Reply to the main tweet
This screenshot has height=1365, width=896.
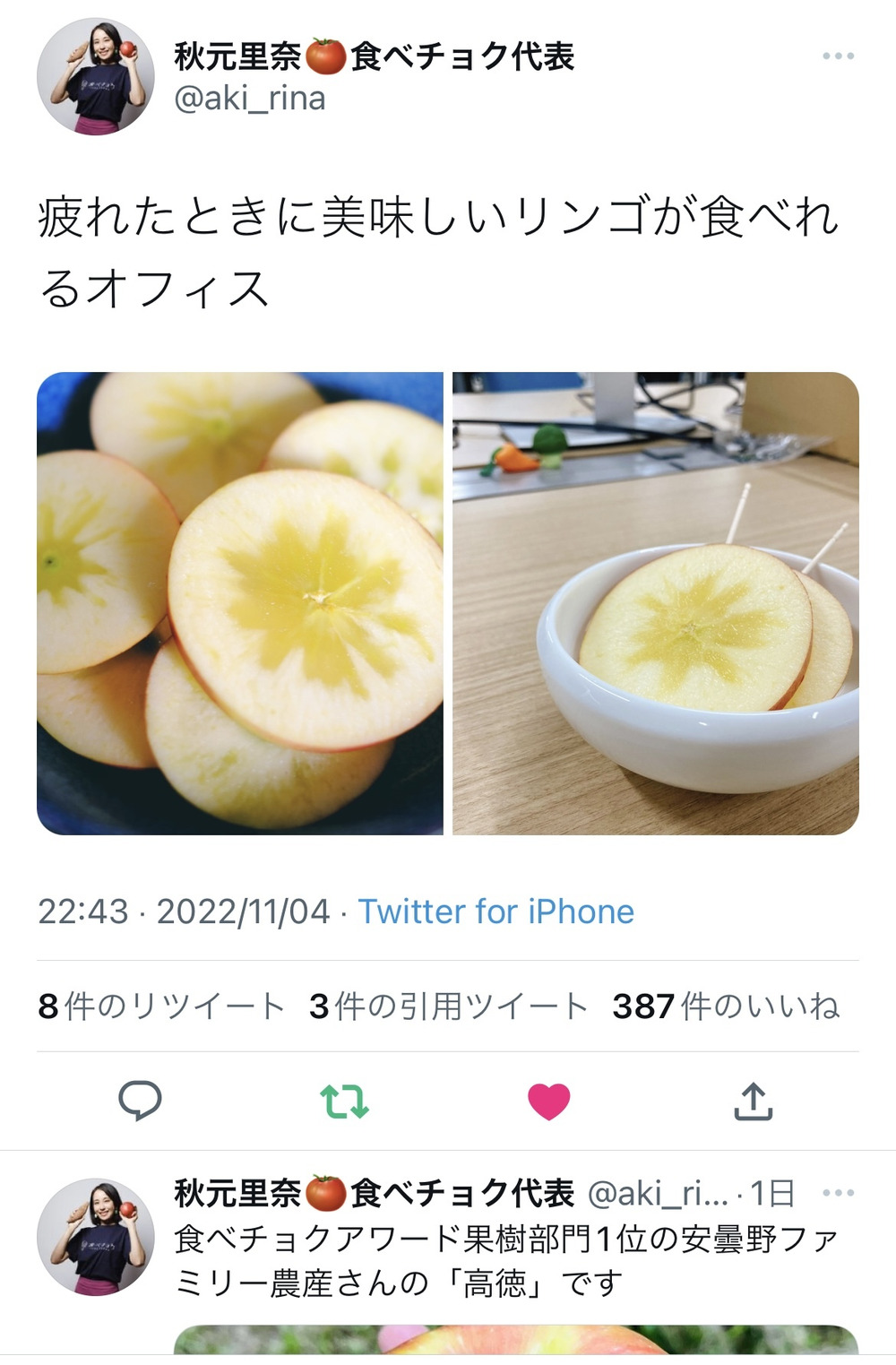(140, 1101)
